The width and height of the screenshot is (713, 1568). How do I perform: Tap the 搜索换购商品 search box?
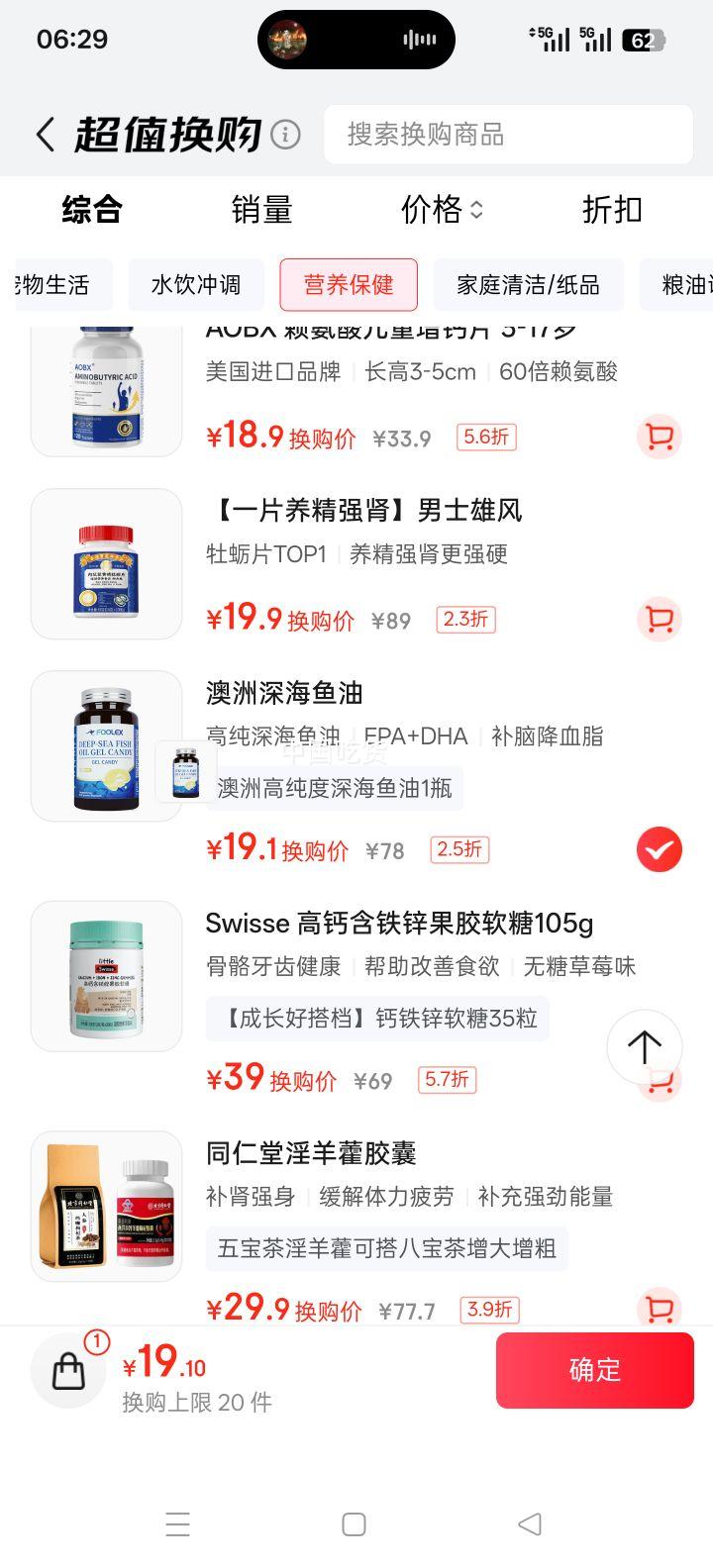click(507, 135)
